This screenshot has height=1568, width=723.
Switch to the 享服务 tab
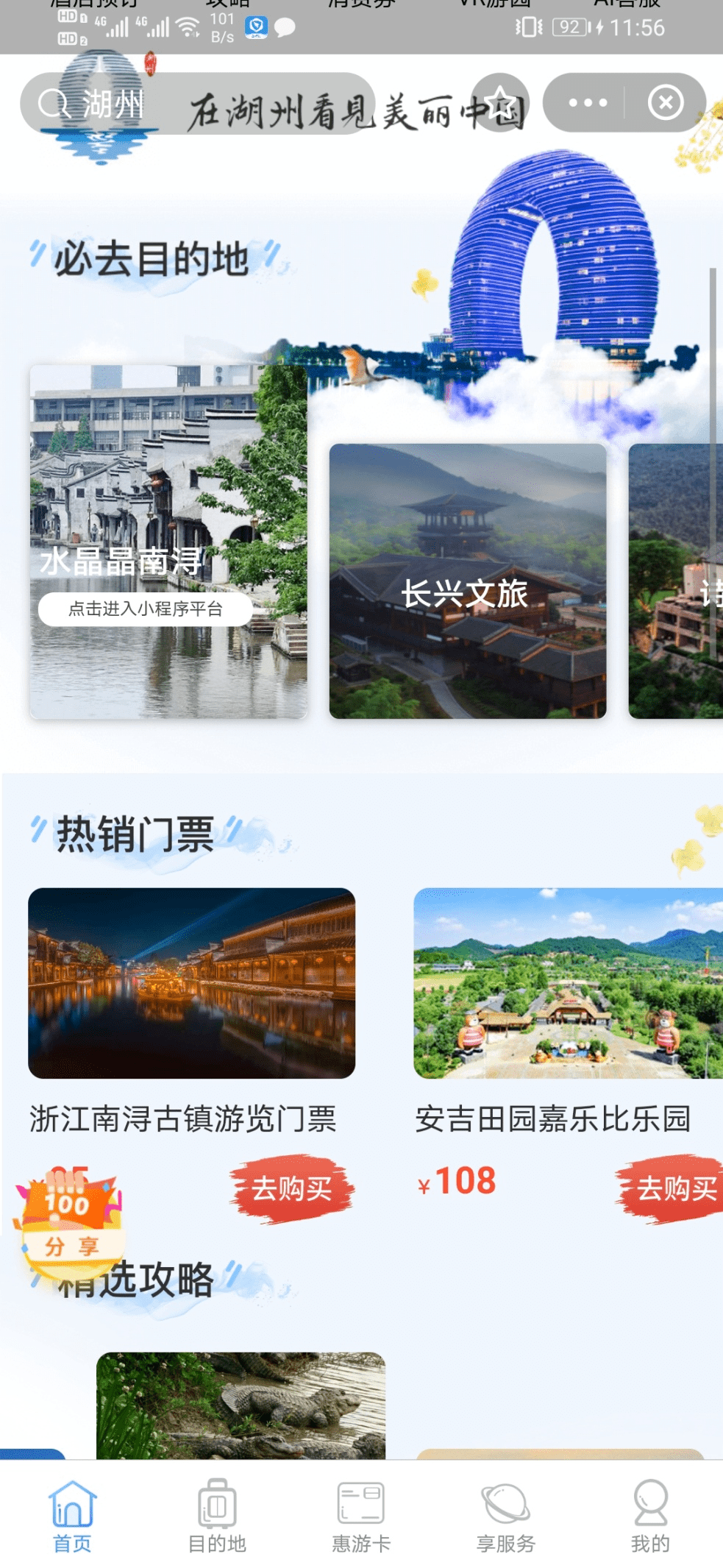[x=506, y=1516]
